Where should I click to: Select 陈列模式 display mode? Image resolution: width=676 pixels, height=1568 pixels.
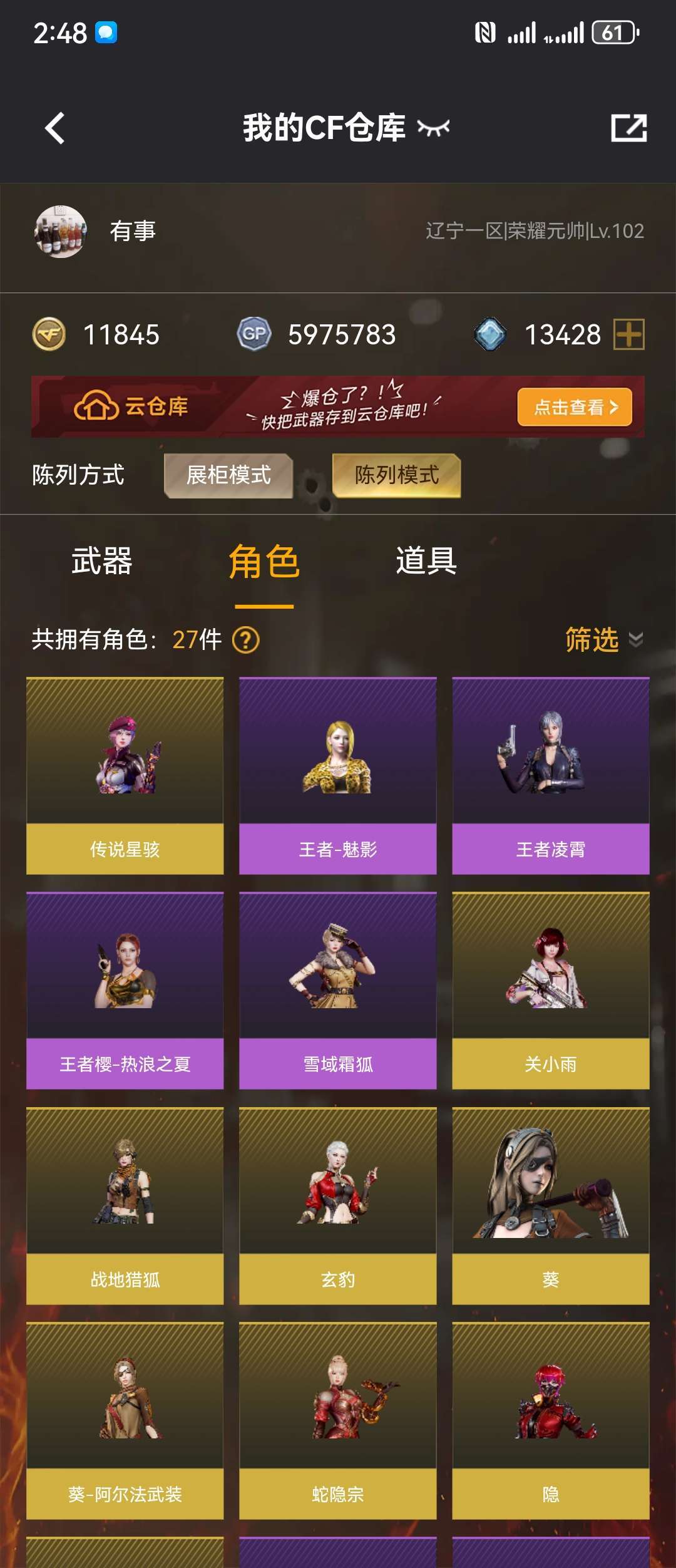pos(397,475)
